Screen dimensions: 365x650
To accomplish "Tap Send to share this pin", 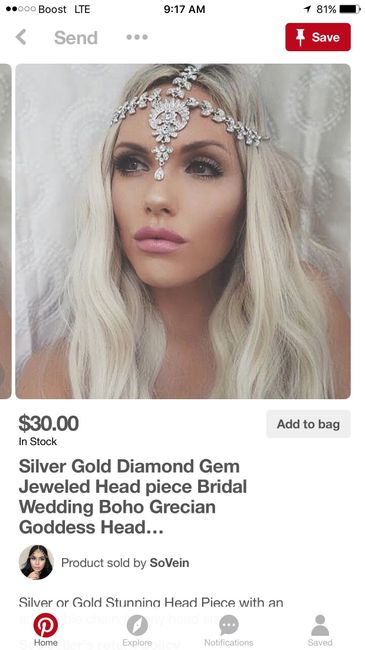I will (x=76, y=38).
